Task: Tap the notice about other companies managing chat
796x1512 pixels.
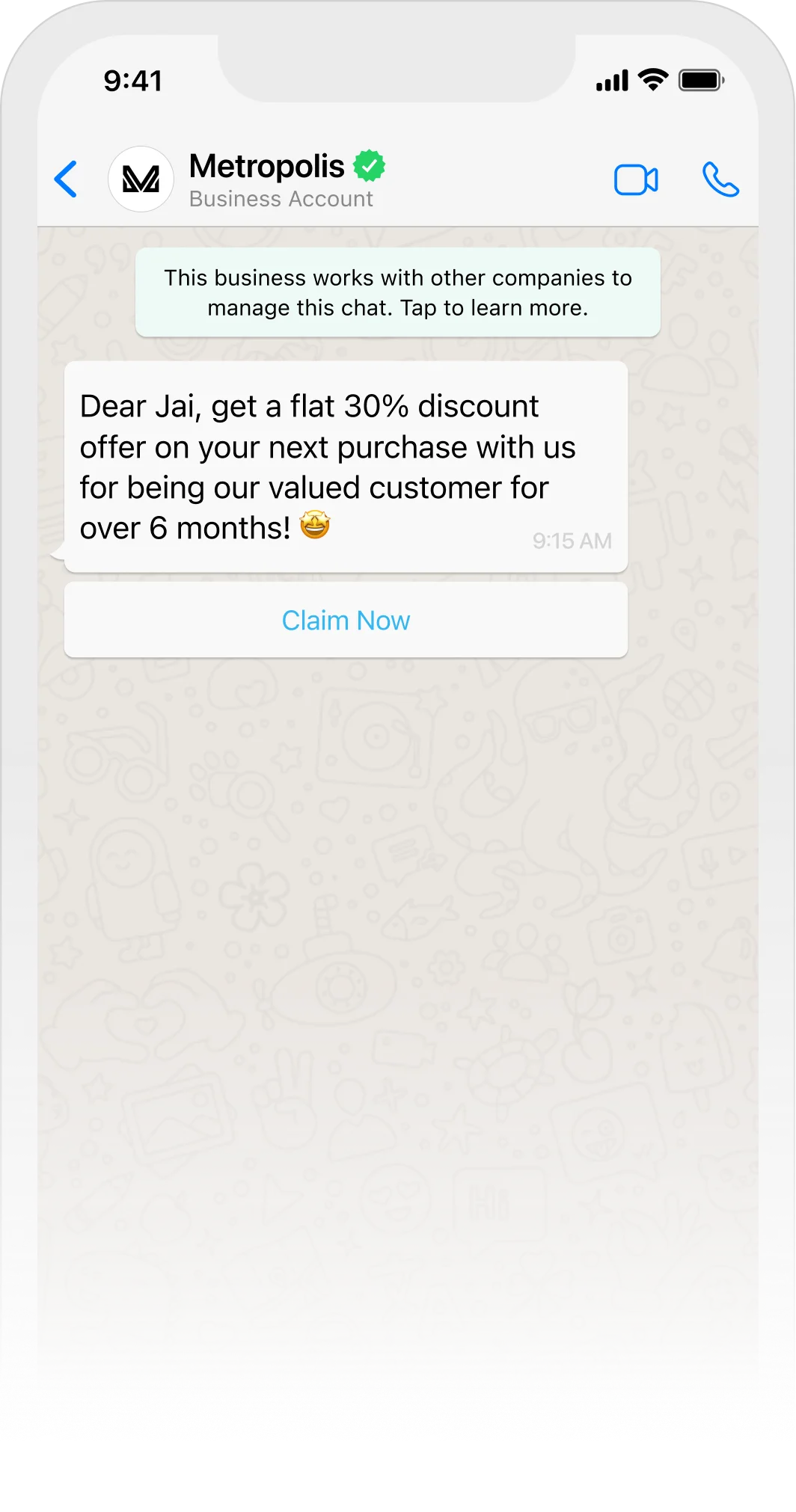Action: point(397,292)
